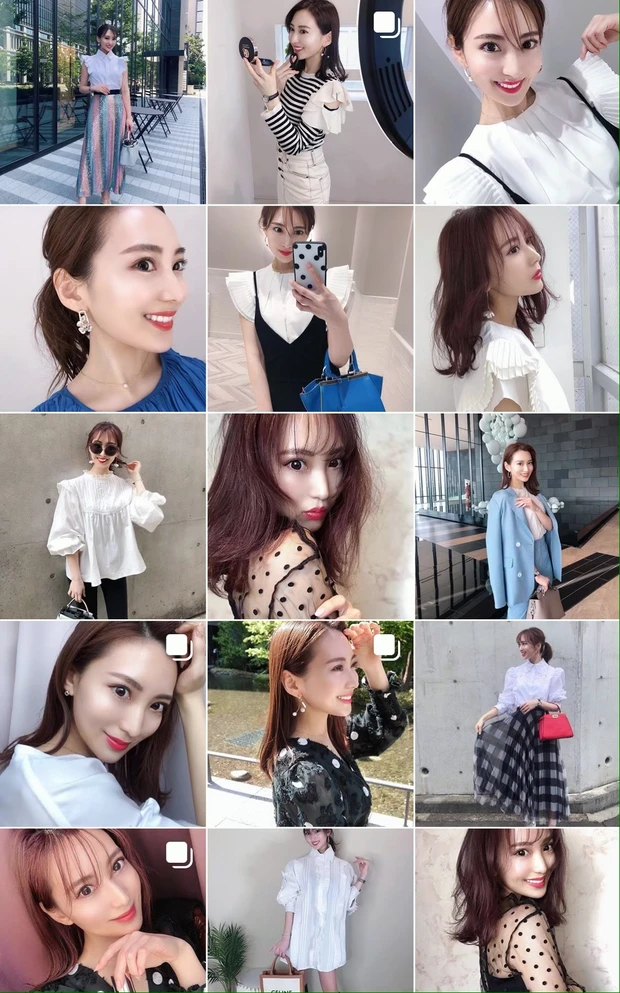620x993 pixels.
Task: Open the long white shirt dress with tote post
Action: pyautogui.click(x=310, y=910)
